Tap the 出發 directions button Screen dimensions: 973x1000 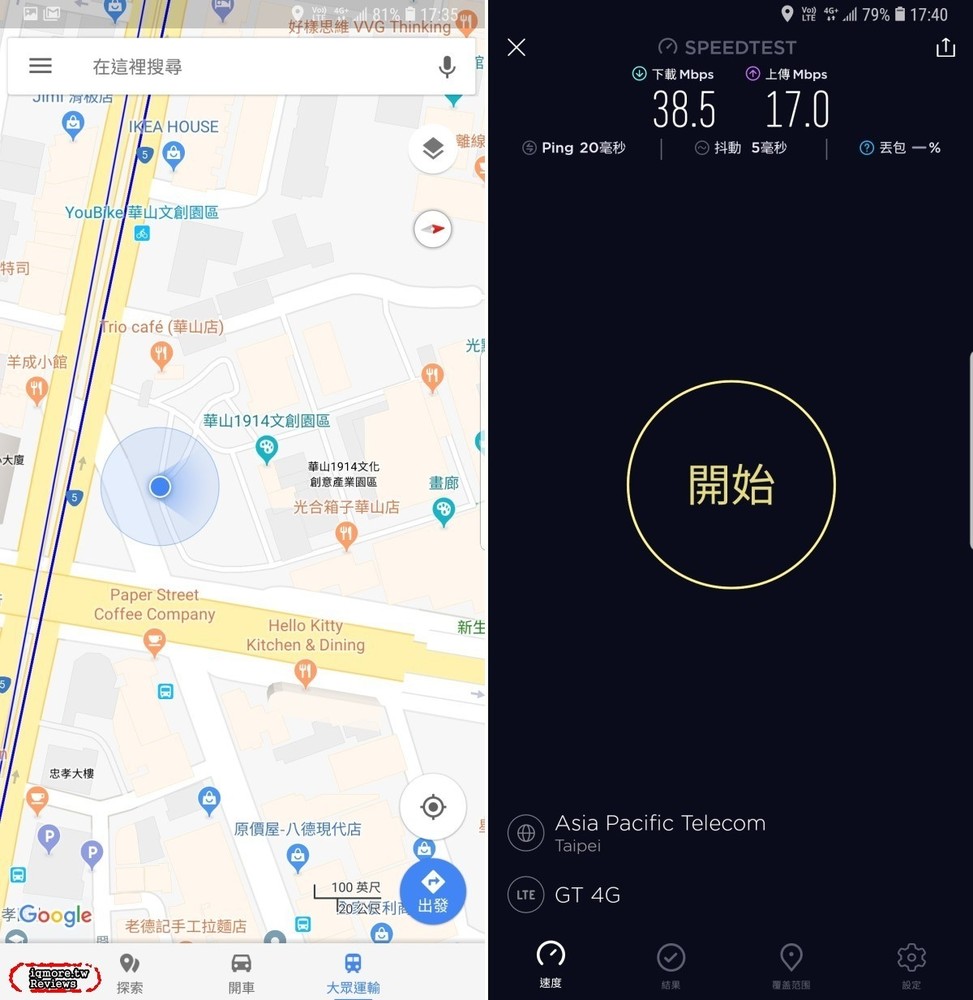[x=432, y=890]
